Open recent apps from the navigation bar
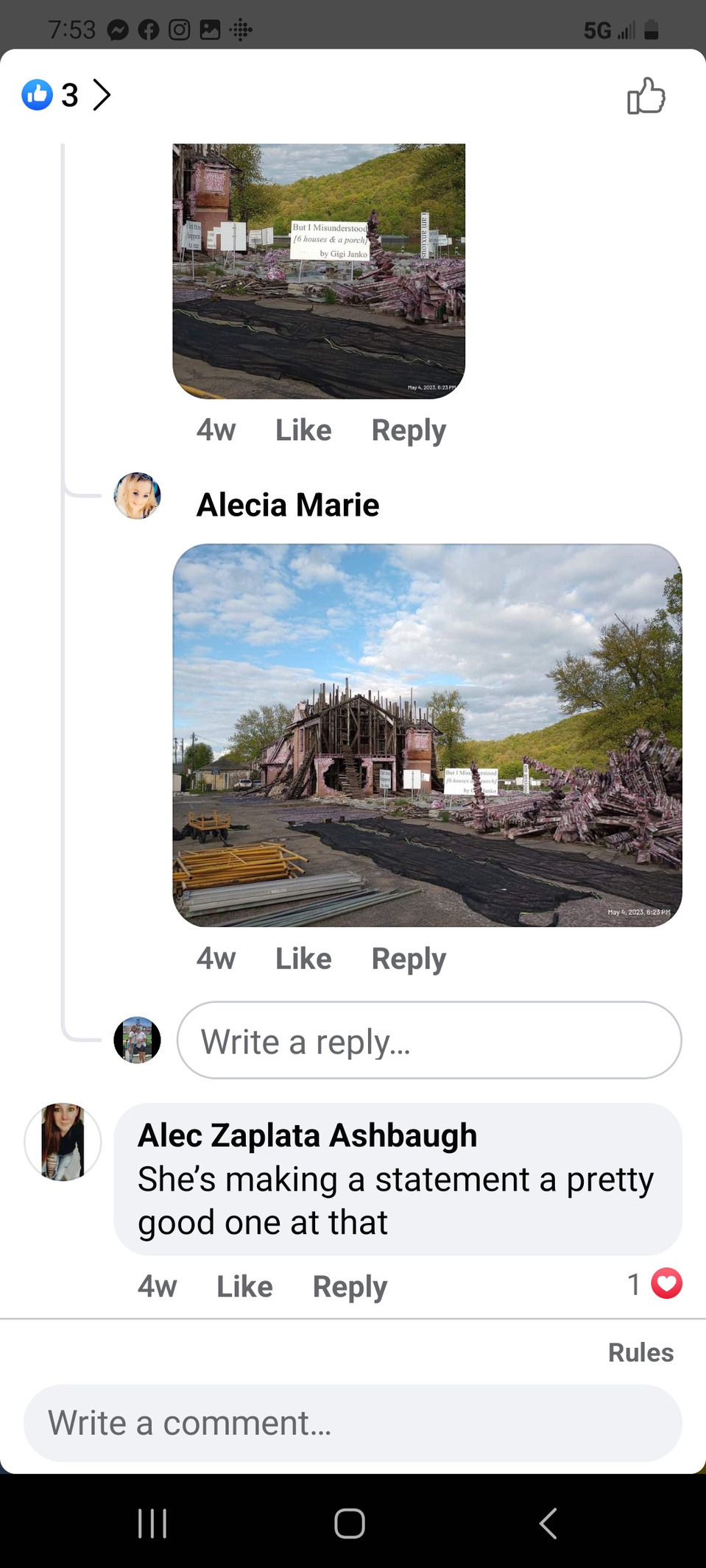 [x=152, y=1523]
